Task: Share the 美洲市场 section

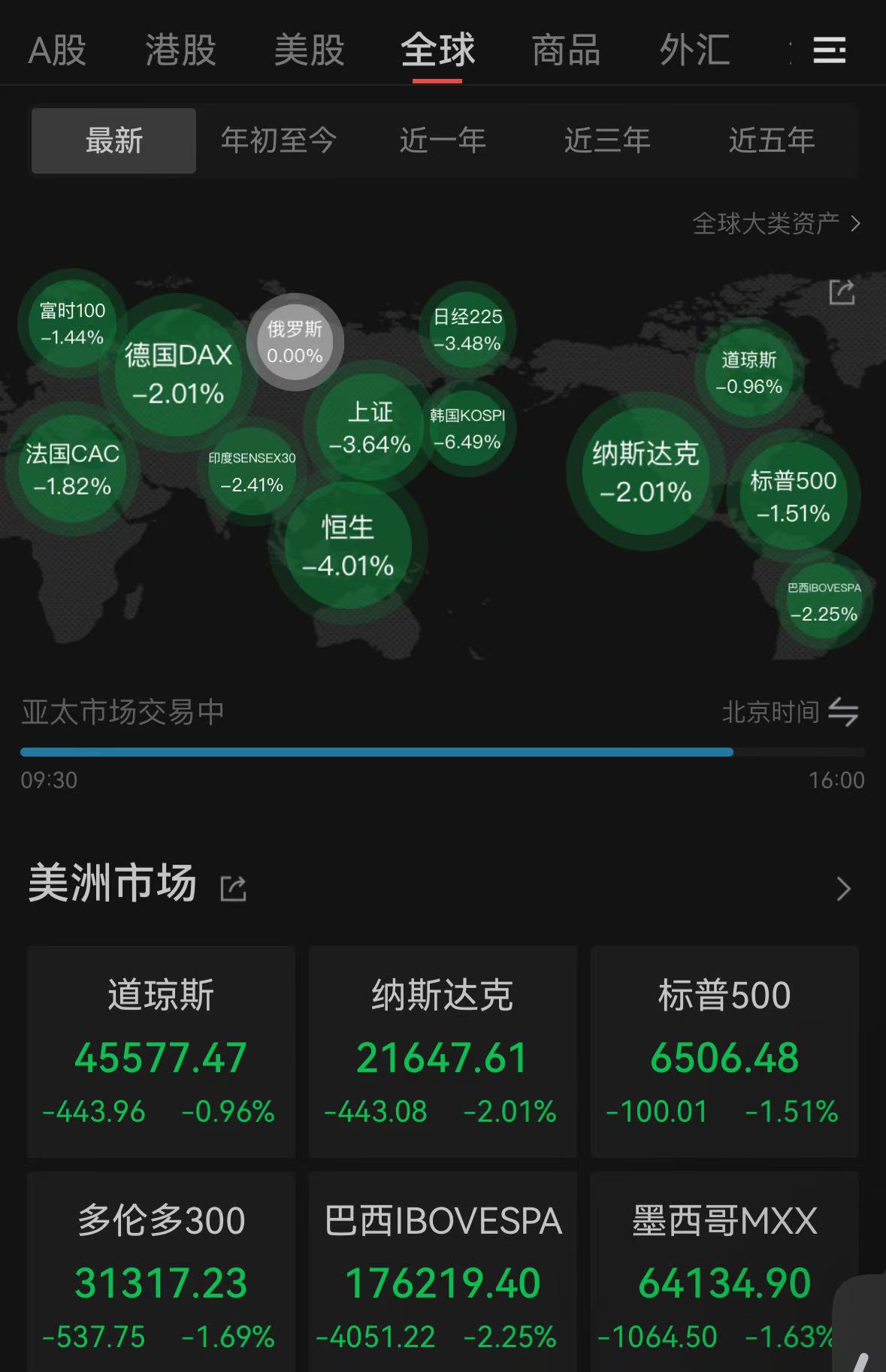Action: point(234,888)
